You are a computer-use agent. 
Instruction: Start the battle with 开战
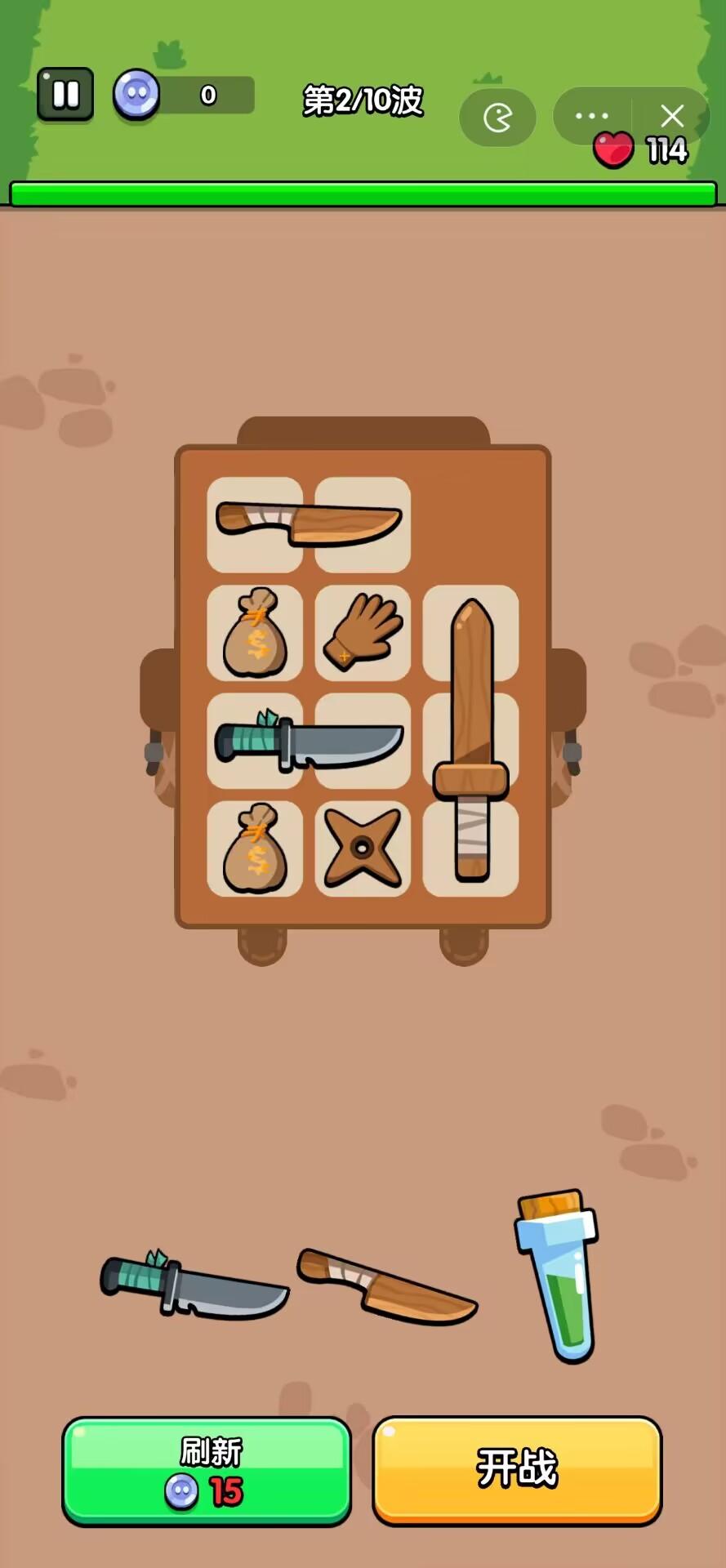coord(517,1470)
